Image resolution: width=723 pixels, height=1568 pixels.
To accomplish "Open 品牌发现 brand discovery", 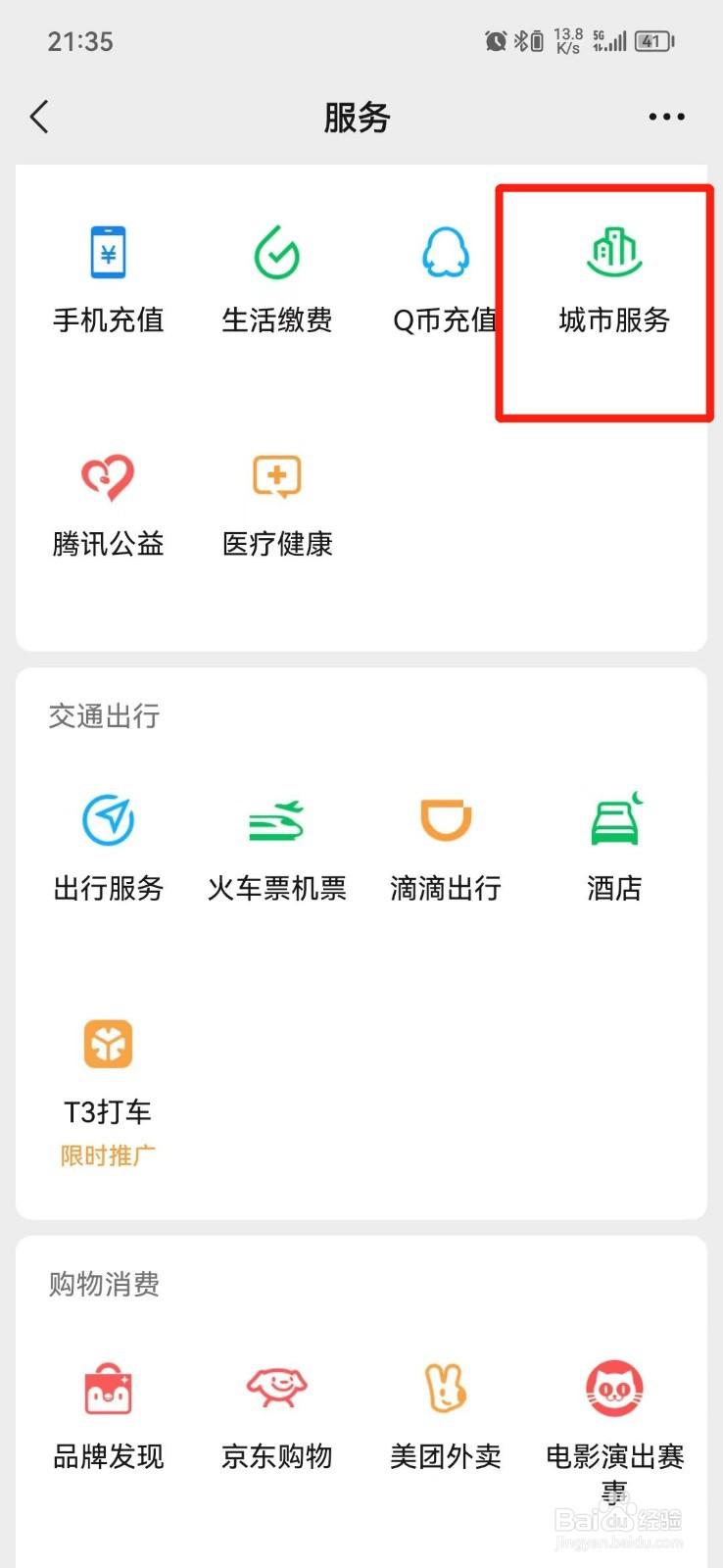I will (x=108, y=1416).
